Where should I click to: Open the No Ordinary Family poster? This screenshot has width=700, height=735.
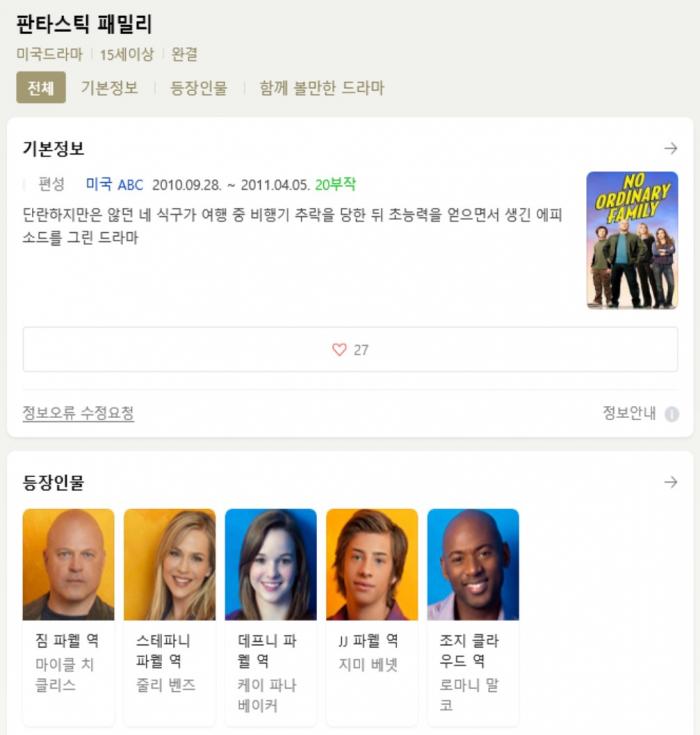631,240
